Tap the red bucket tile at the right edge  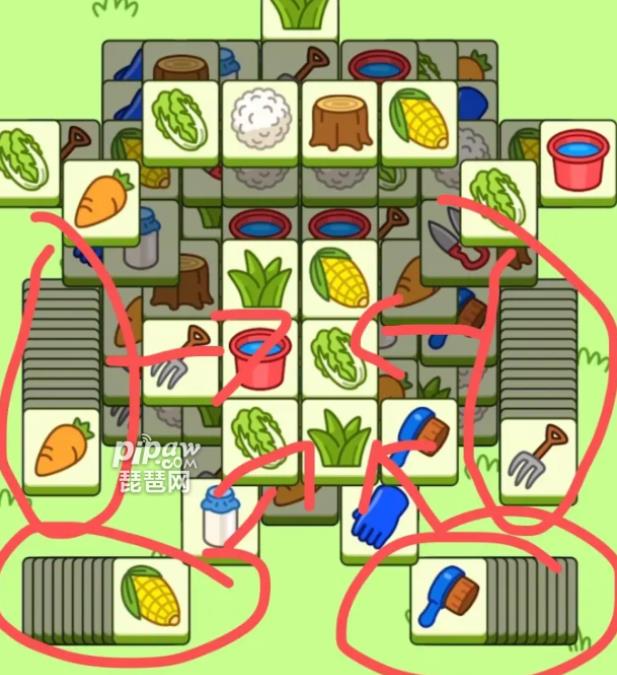(577, 158)
